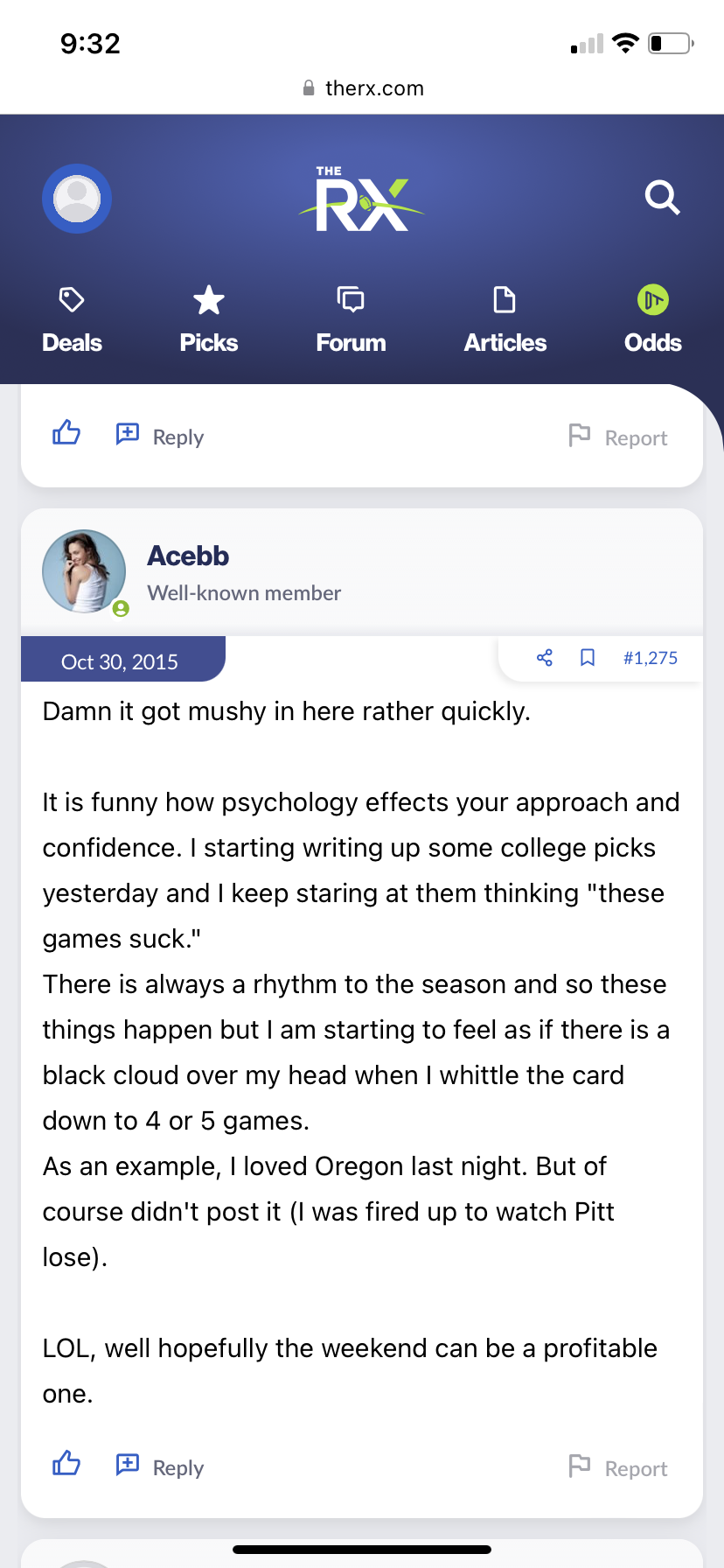The image size is (724, 1568).
Task: Report the post above Acebb's
Action: tap(618, 437)
